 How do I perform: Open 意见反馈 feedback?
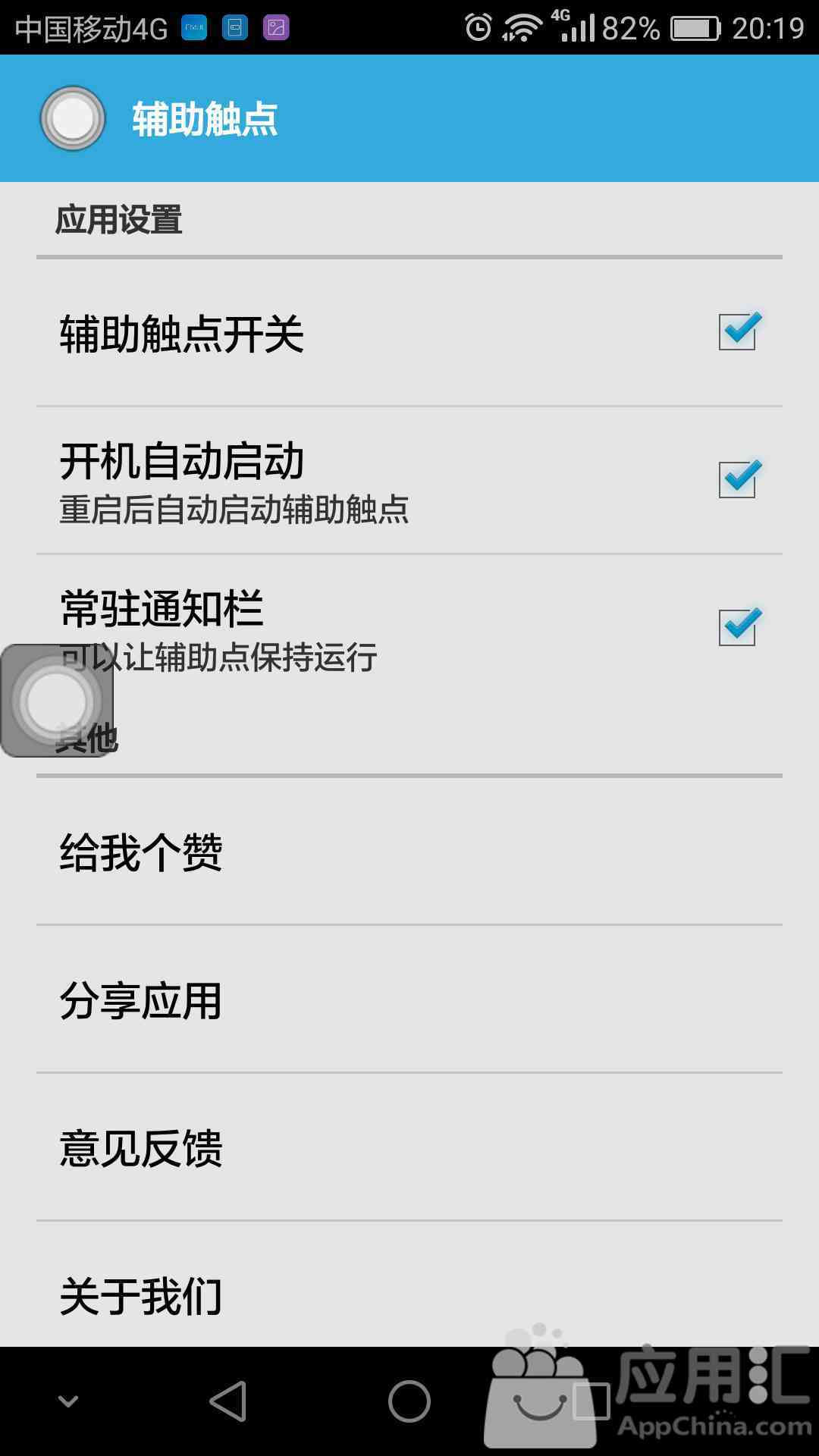[409, 1147]
